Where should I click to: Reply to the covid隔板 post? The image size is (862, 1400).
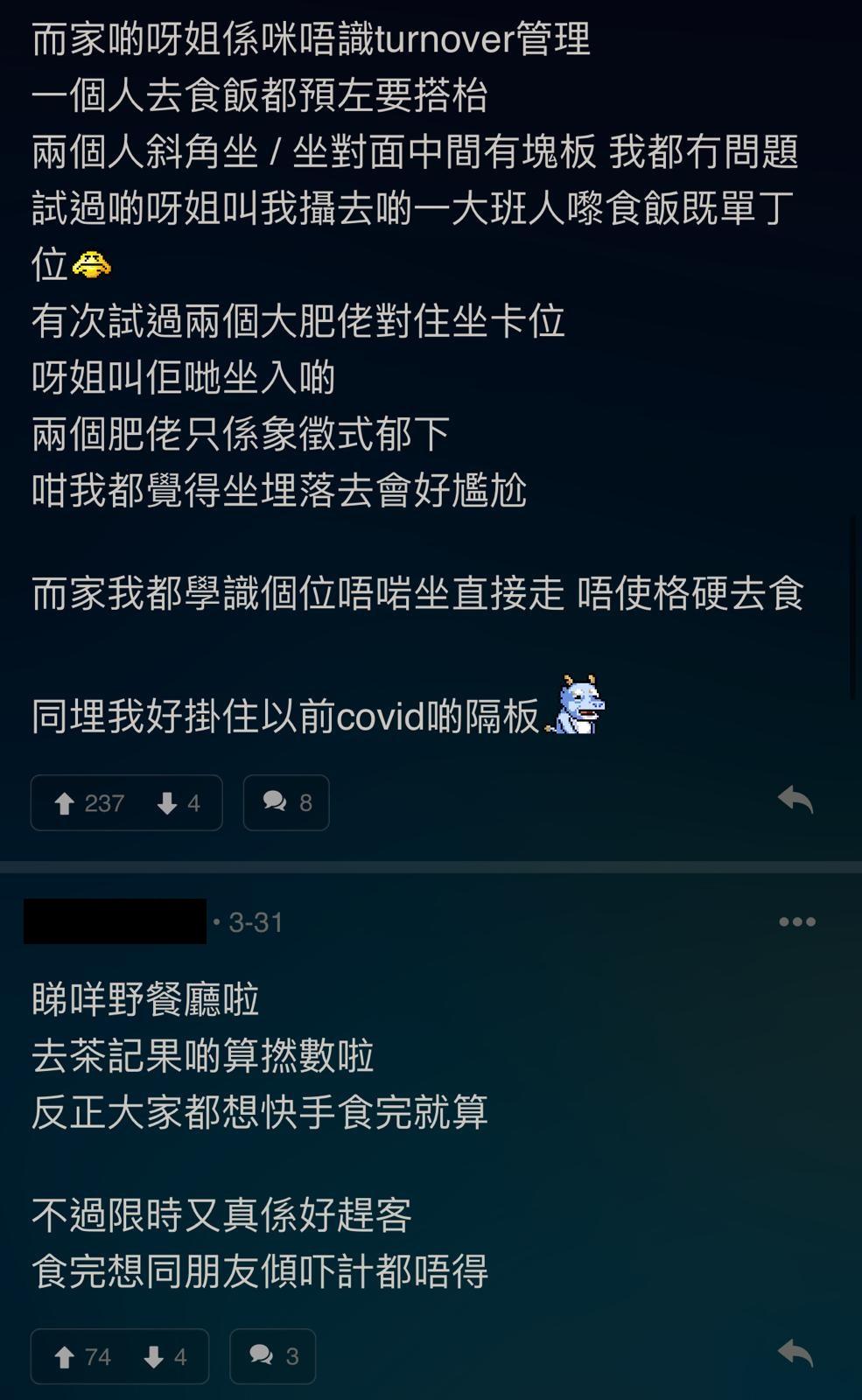(x=795, y=800)
